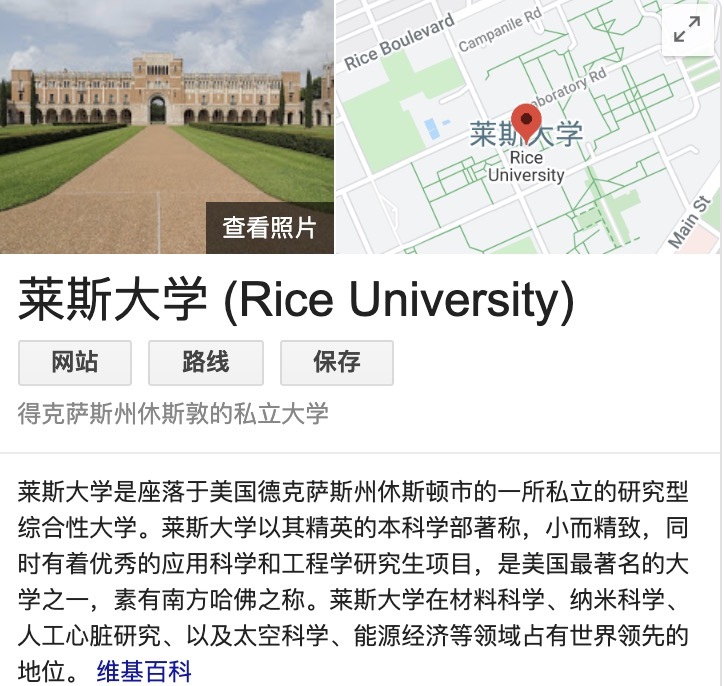Tap 查看照片 to view photos

pos(269,228)
